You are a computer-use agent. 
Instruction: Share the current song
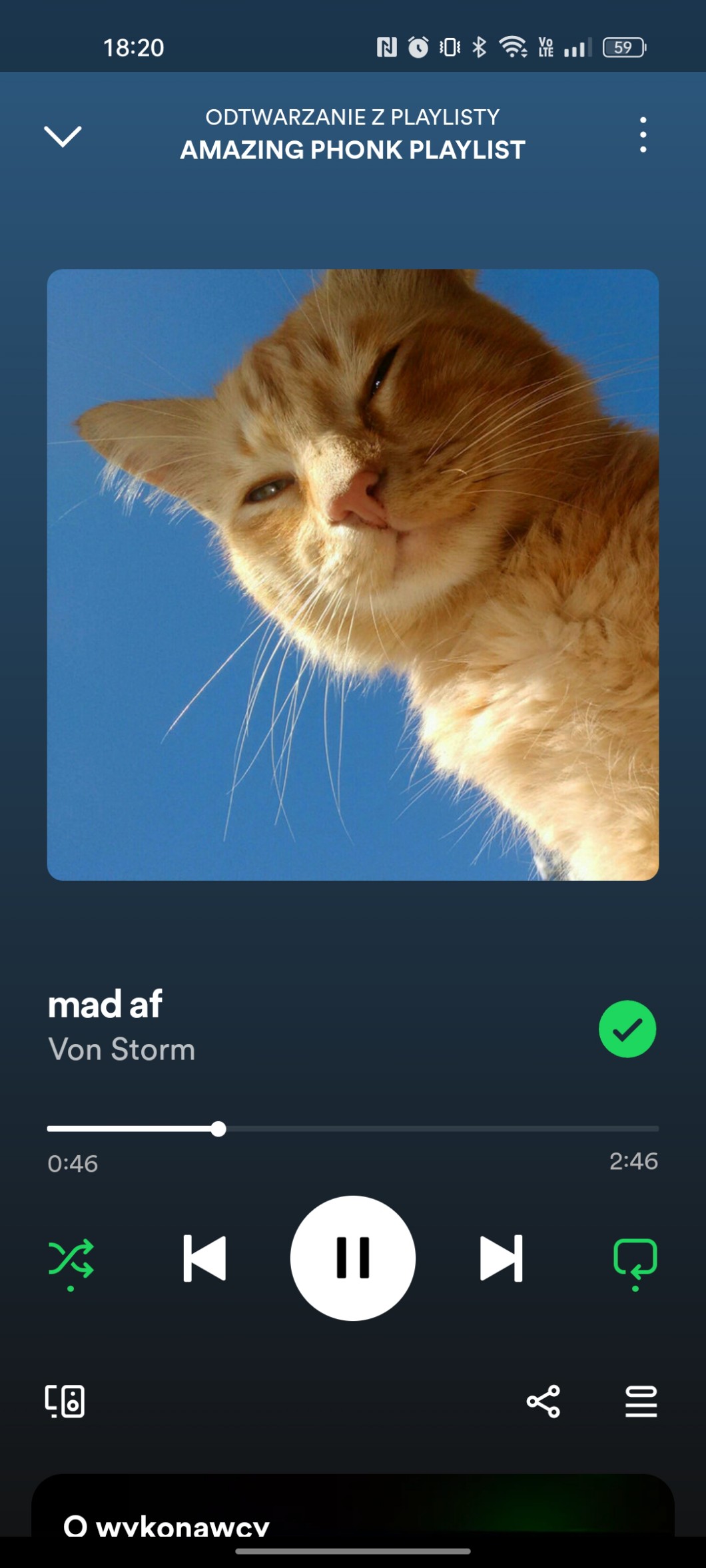click(543, 1401)
